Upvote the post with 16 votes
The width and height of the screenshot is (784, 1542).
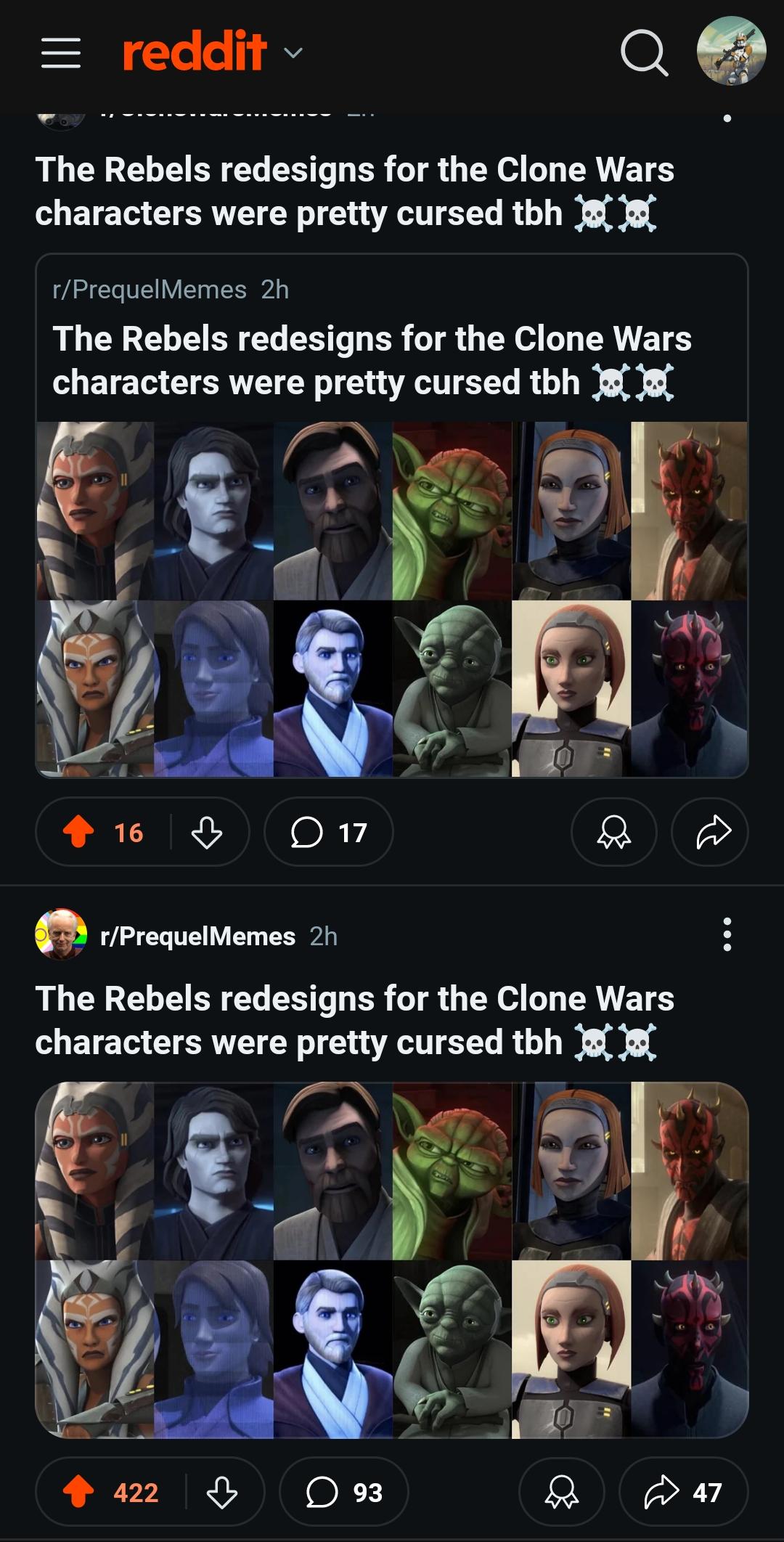(79, 832)
